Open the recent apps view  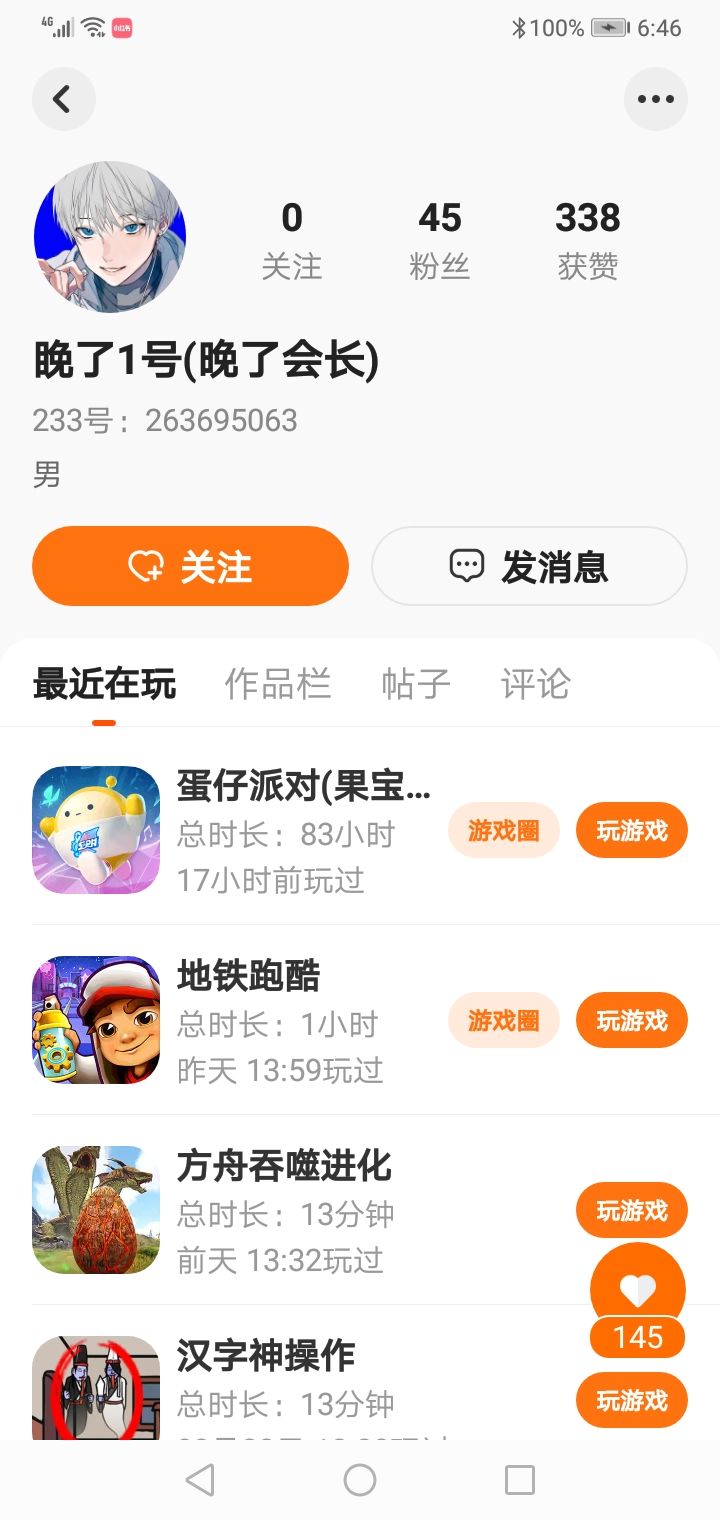520,1480
